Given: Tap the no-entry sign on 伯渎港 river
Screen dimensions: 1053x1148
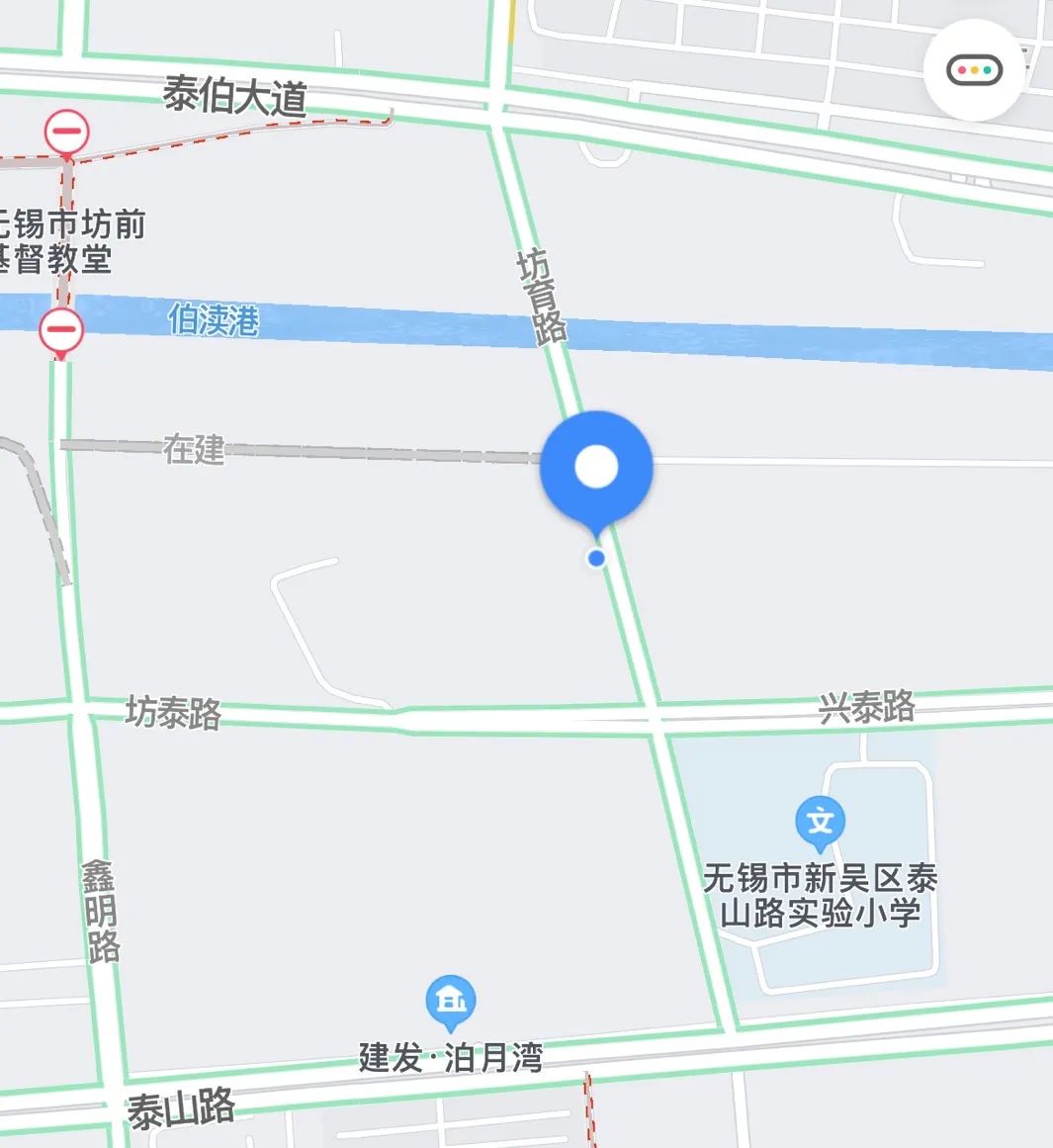Looking at the screenshot, I should (61, 329).
